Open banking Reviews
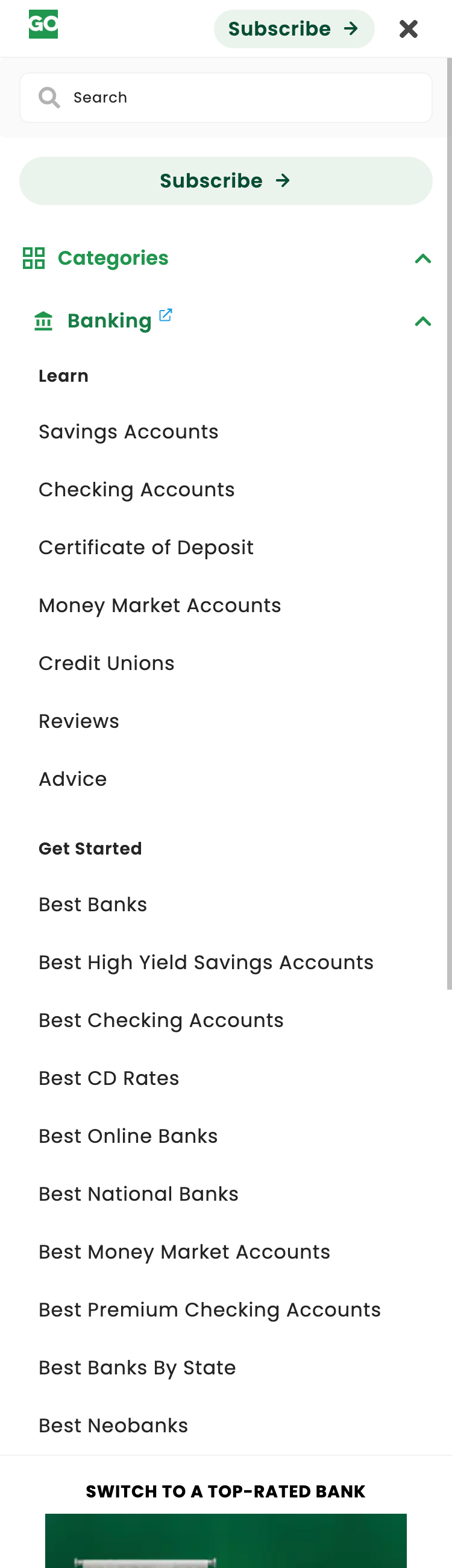Image resolution: width=452 pixels, height=1568 pixels. coord(79,721)
